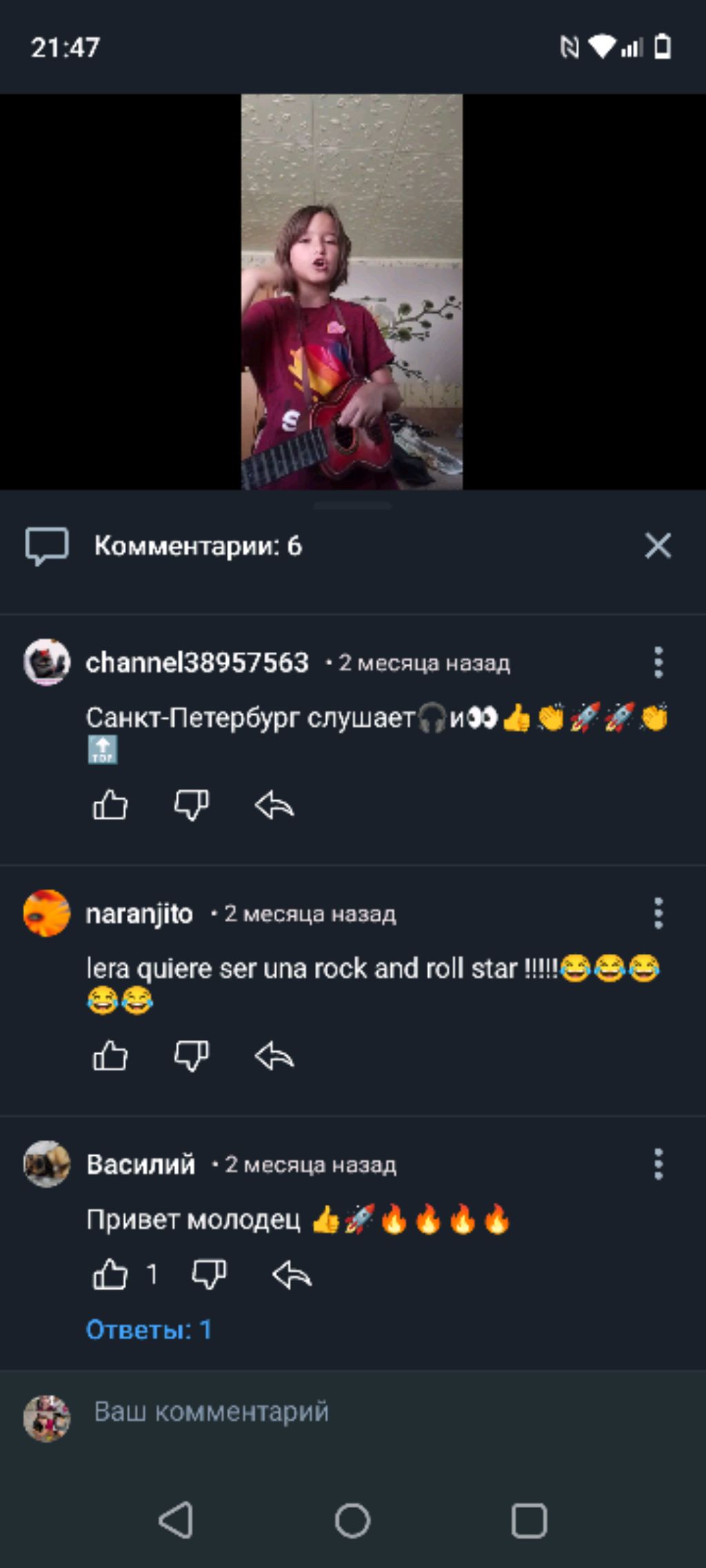Expand the "Ответы: 1" replies link
706x1568 pixels.
[149, 1330]
